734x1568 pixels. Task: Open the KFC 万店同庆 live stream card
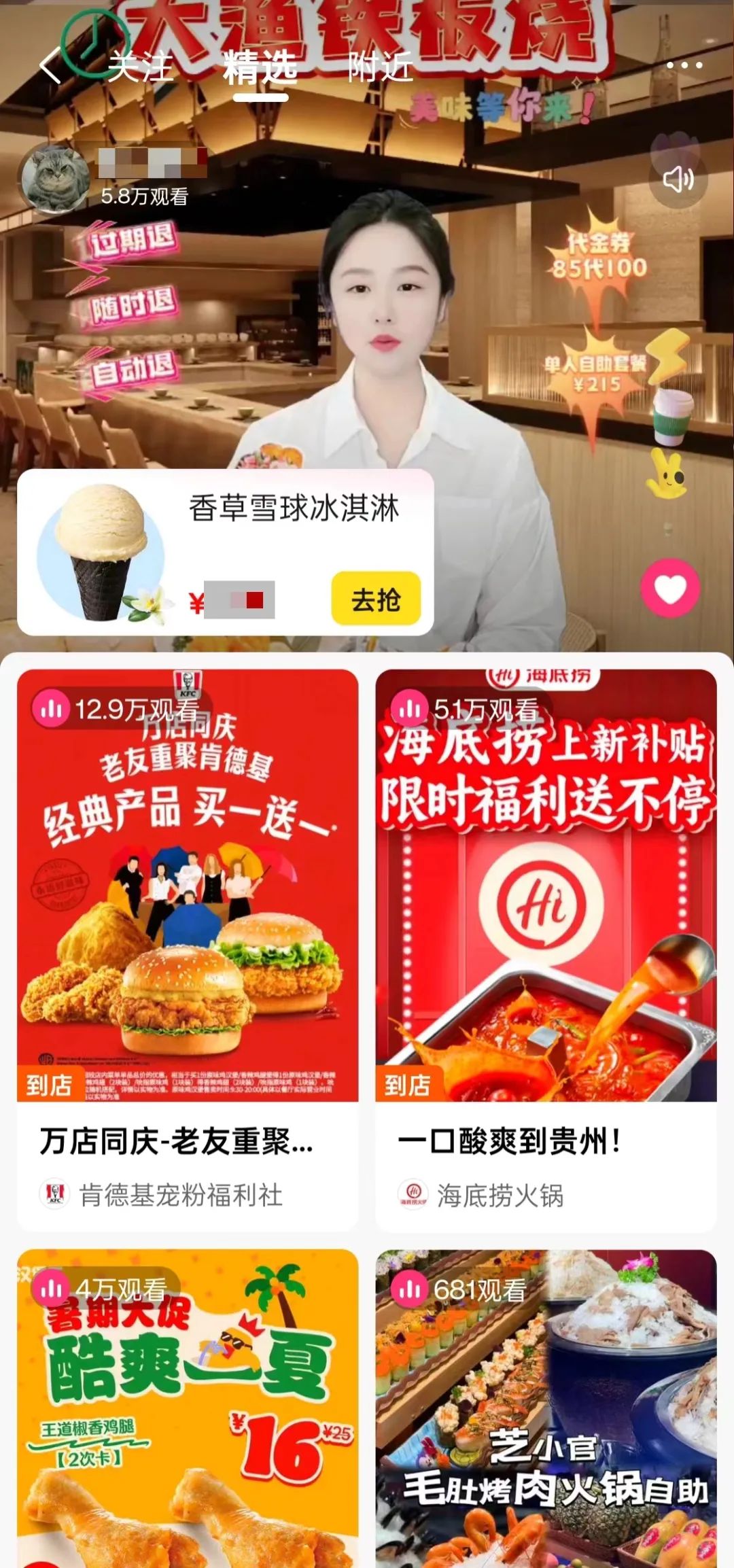pos(188,884)
